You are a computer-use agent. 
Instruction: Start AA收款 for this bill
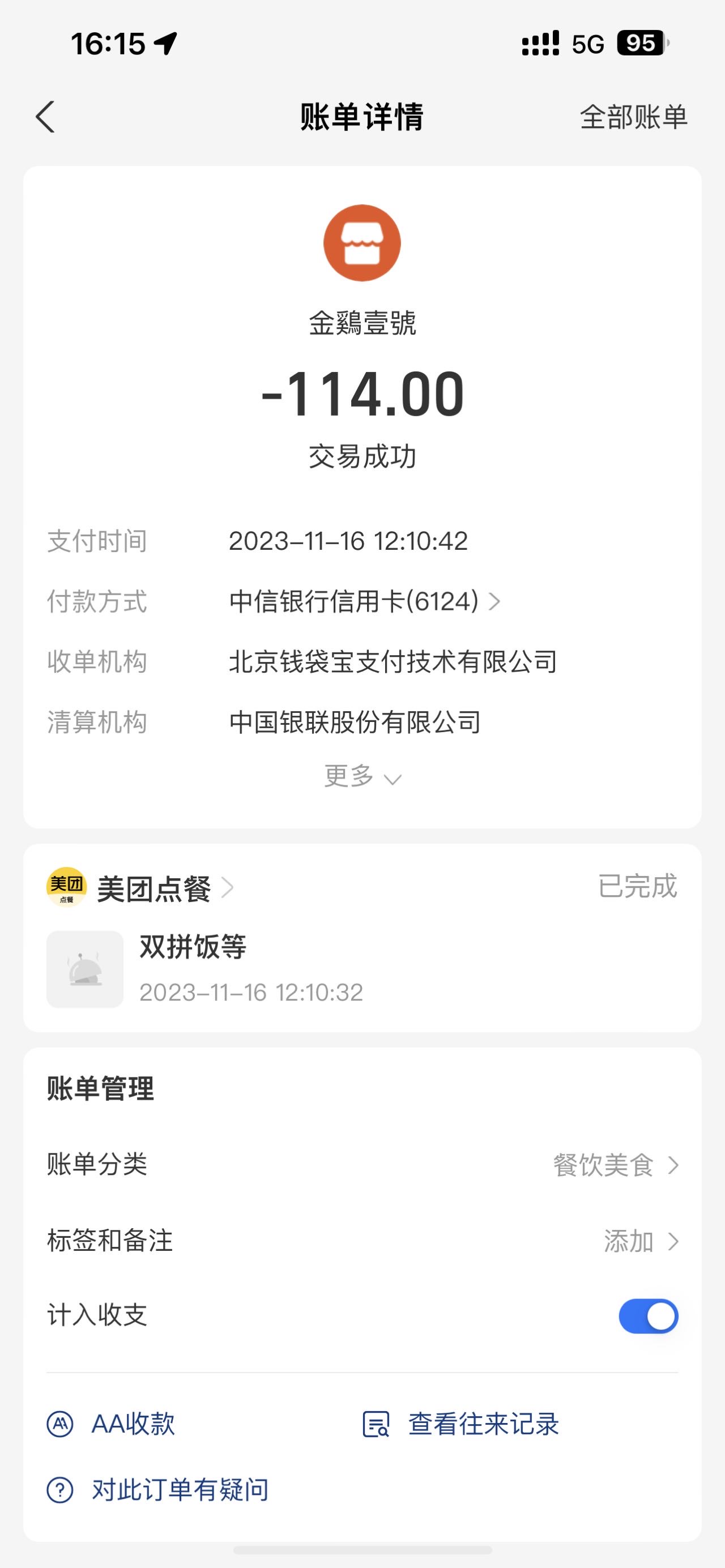pyautogui.click(x=111, y=1424)
